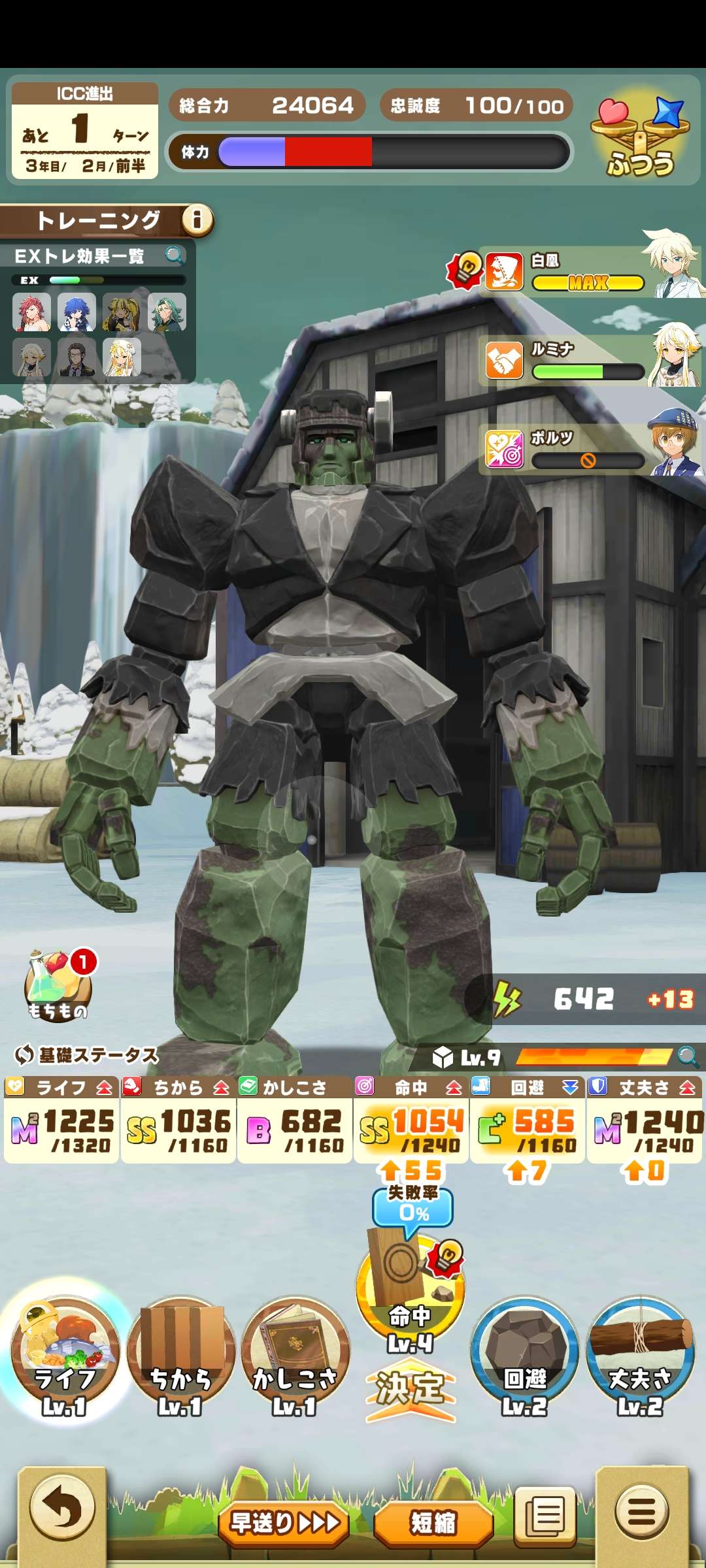Select the ちから Lv.1 training
The width and height of the screenshot is (706, 1568).
pyautogui.click(x=180, y=1353)
